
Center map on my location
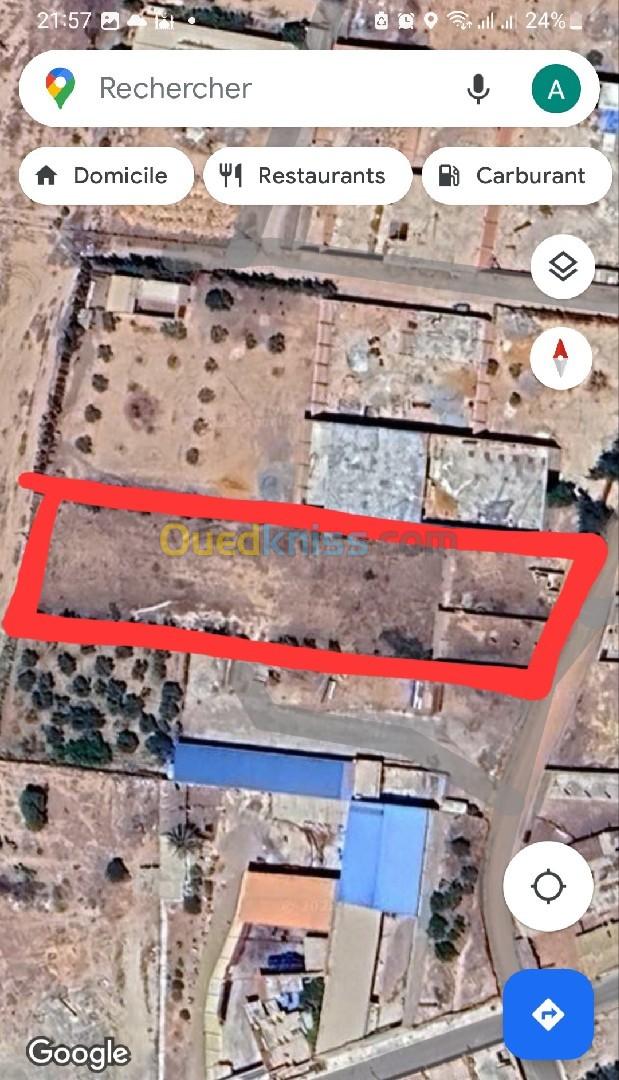(x=548, y=886)
